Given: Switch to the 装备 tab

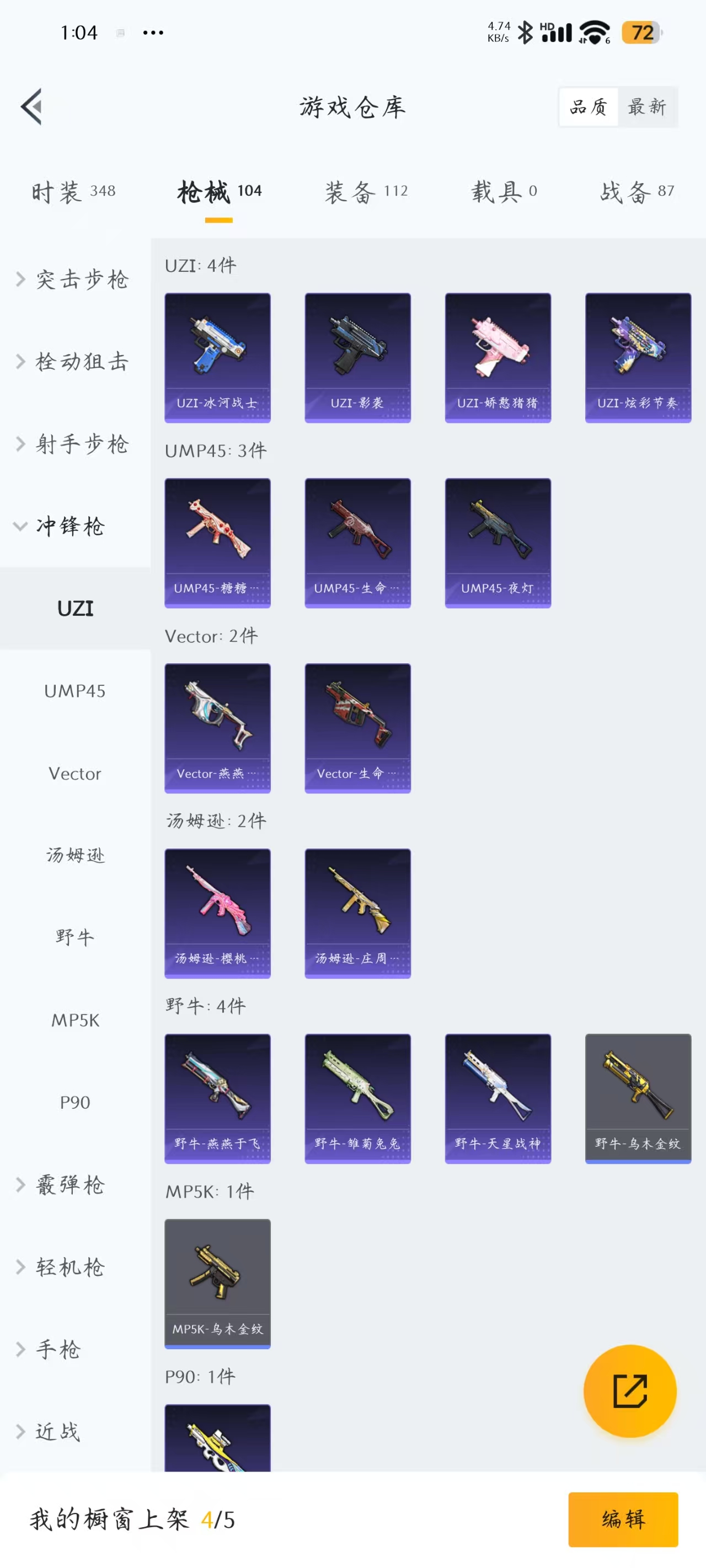Looking at the screenshot, I should pos(366,192).
